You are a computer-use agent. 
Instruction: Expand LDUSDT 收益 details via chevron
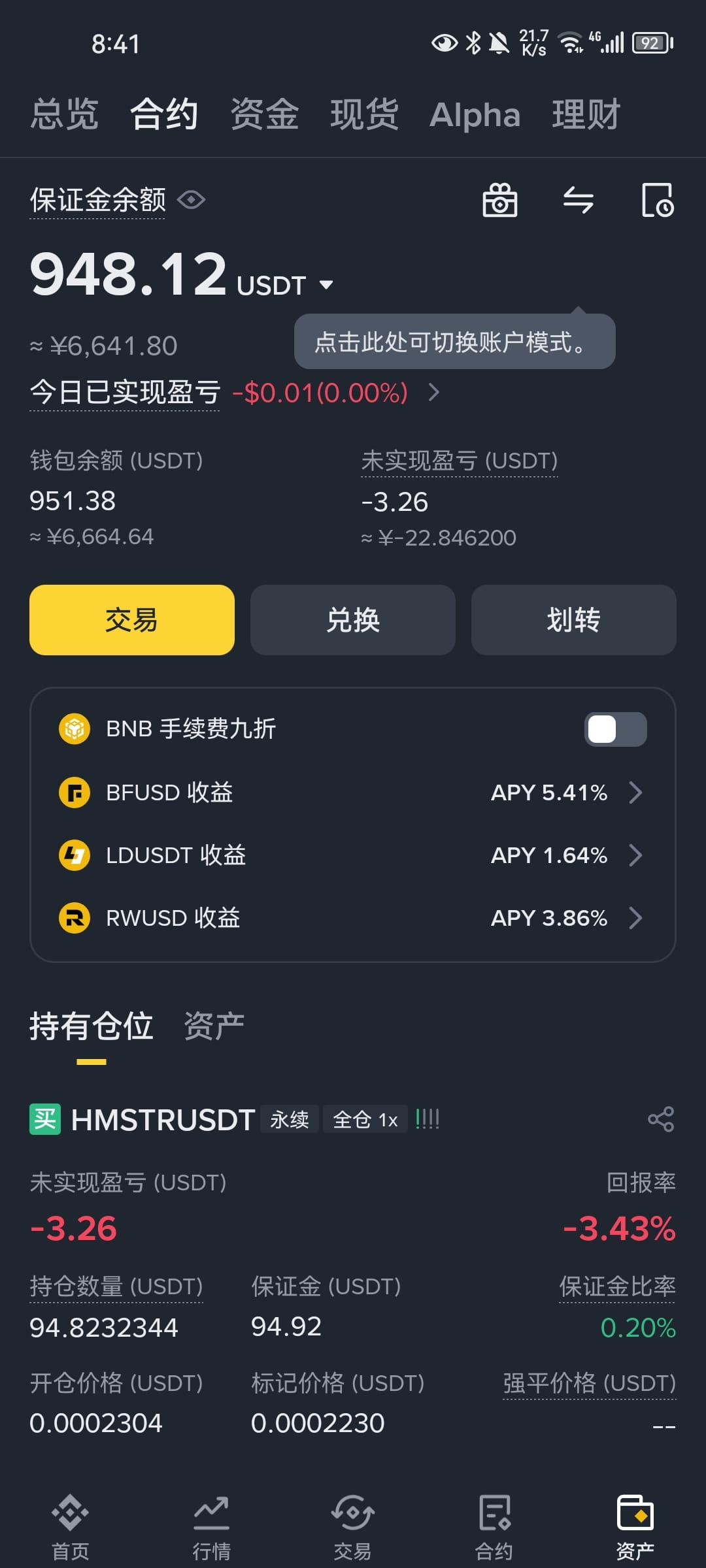click(635, 855)
